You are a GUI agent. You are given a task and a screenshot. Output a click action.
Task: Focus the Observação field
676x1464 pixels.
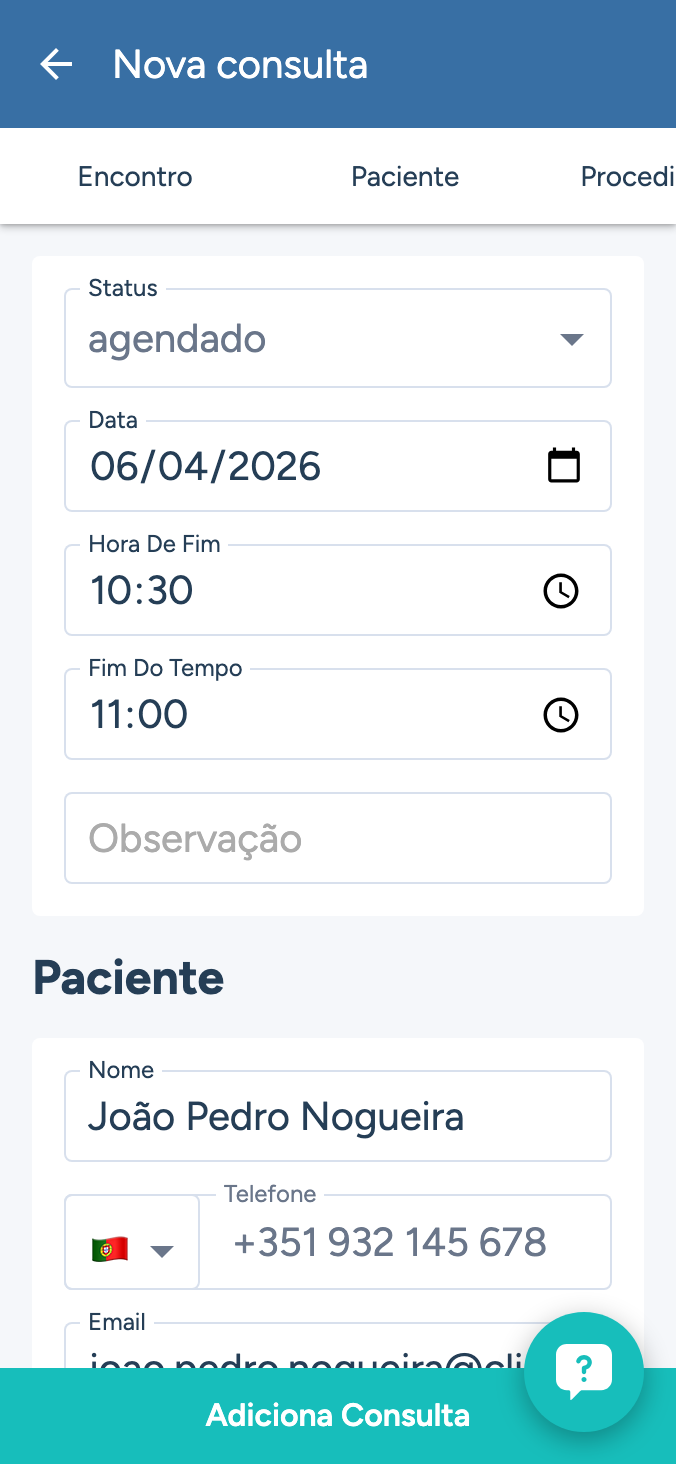coord(338,838)
